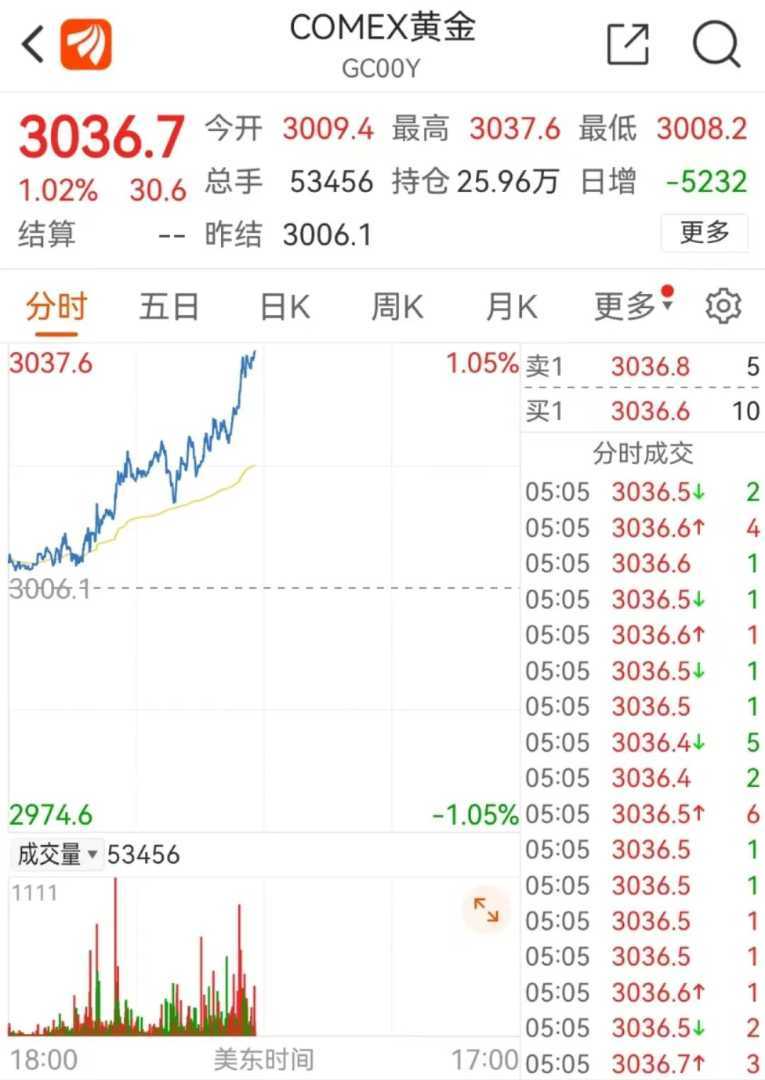Select the 分时 chart tab
The image size is (765, 1080).
[x=57, y=307]
